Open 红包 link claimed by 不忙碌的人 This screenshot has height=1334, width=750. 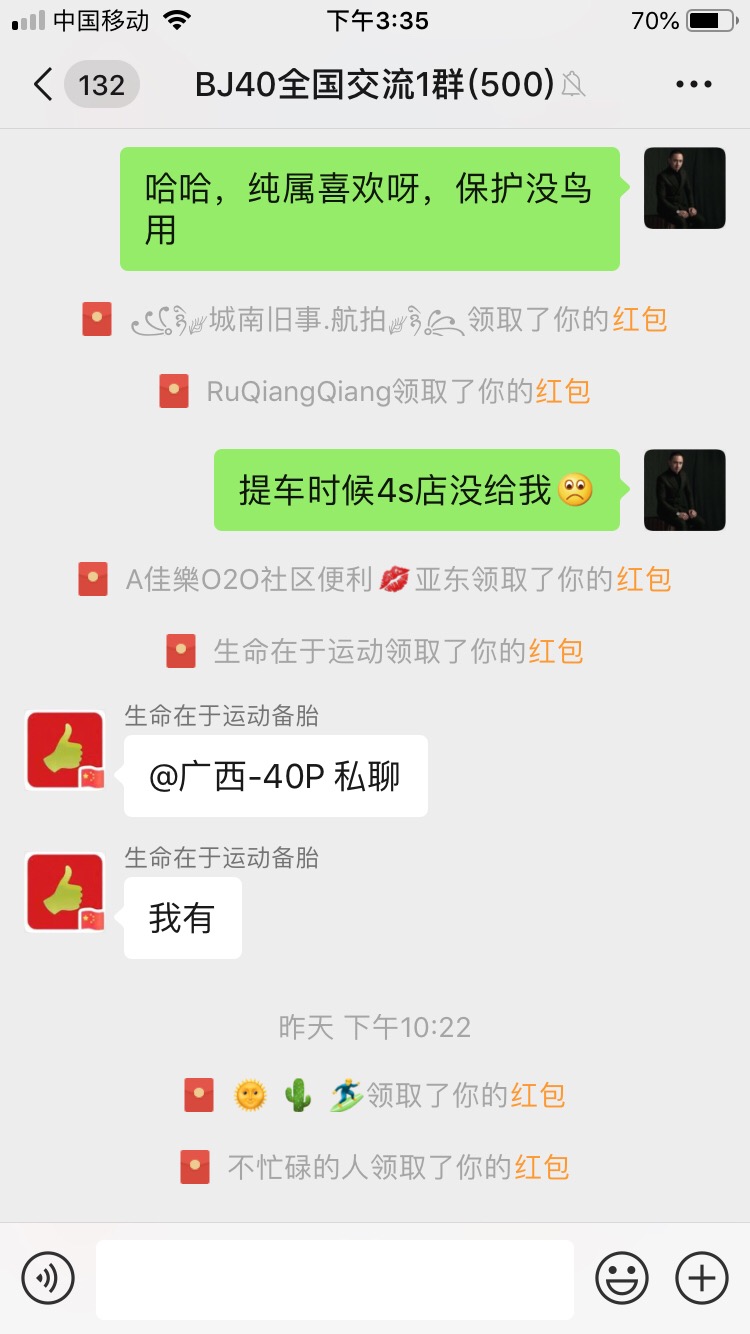[x=541, y=1167]
